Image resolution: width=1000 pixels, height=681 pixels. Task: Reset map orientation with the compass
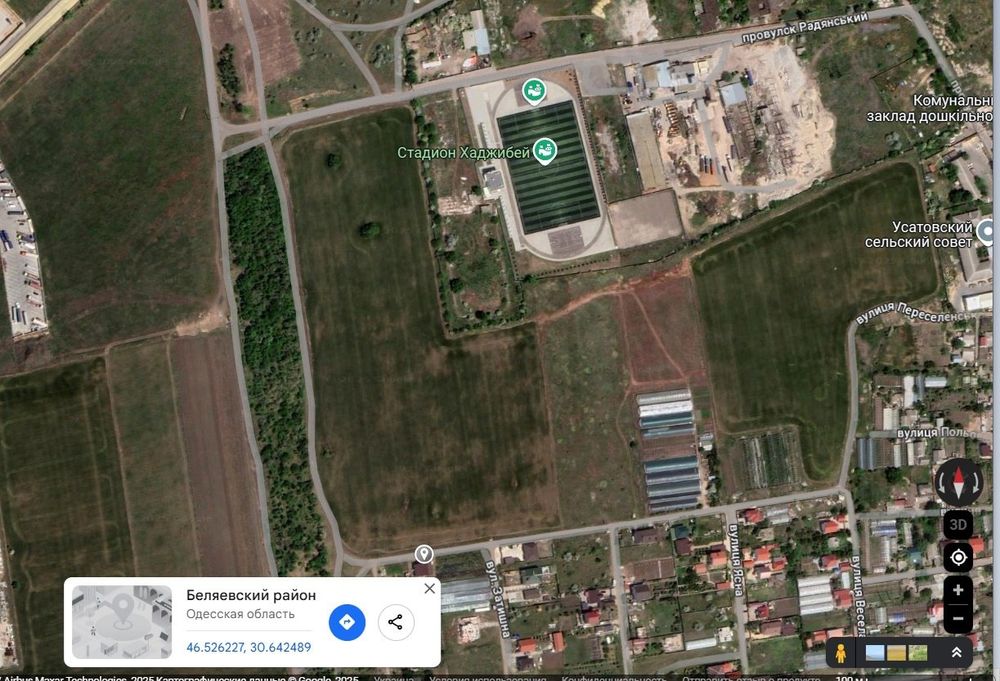(x=958, y=483)
